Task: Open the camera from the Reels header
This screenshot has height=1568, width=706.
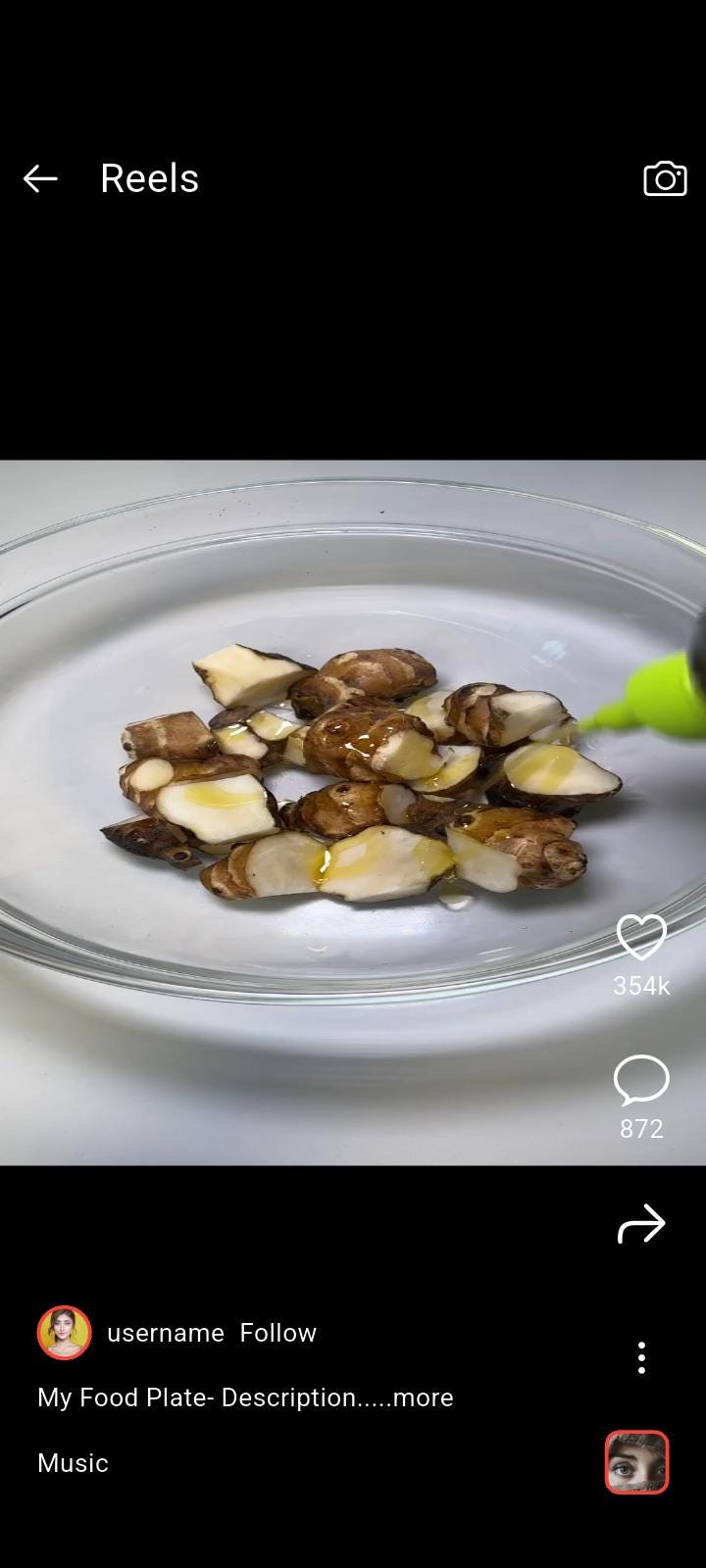Action: tap(665, 178)
